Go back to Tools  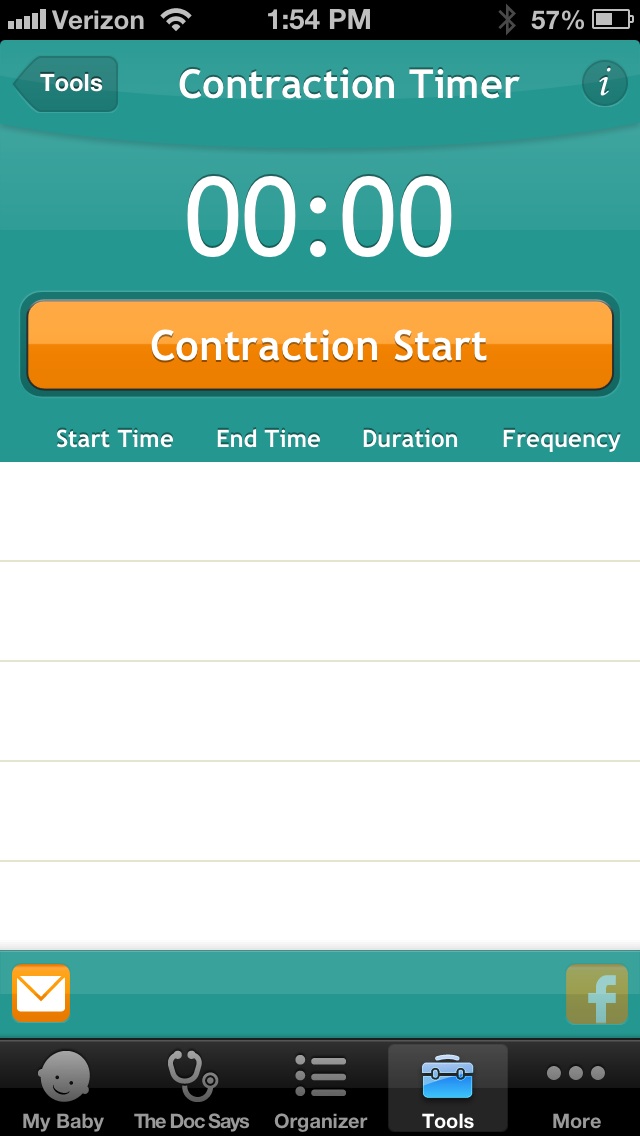[x=67, y=84]
